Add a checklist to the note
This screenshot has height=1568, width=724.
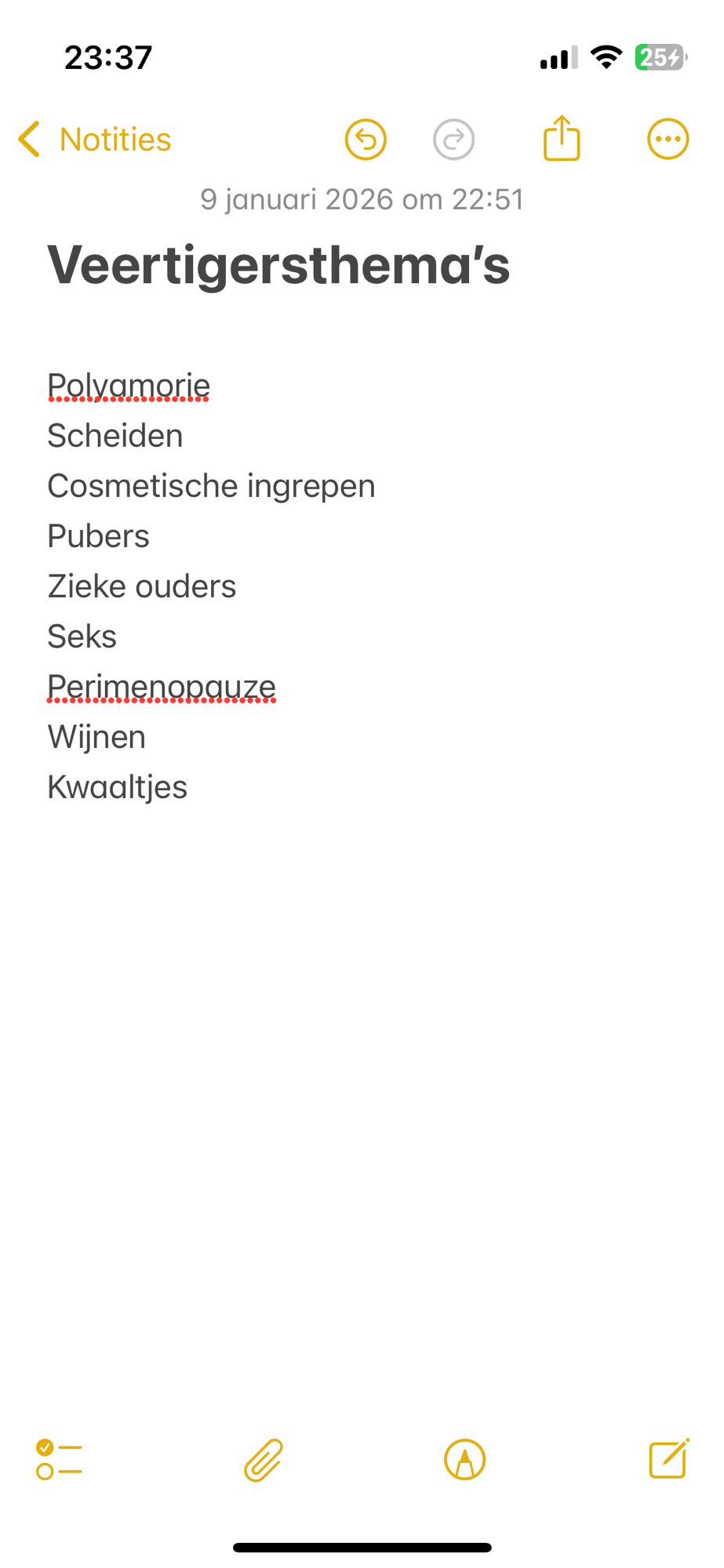pos(59,1460)
